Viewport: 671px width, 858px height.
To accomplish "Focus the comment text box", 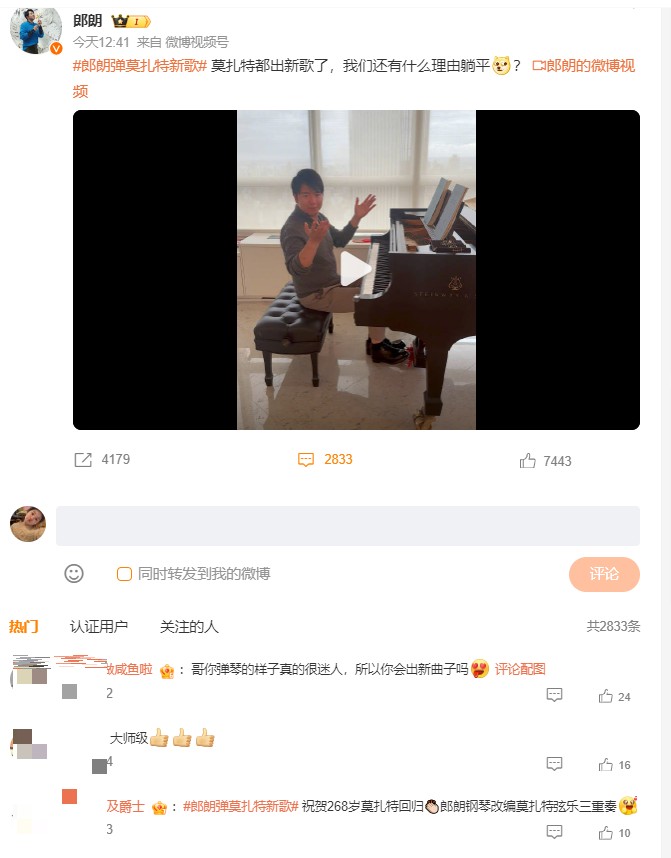I will (347, 526).
